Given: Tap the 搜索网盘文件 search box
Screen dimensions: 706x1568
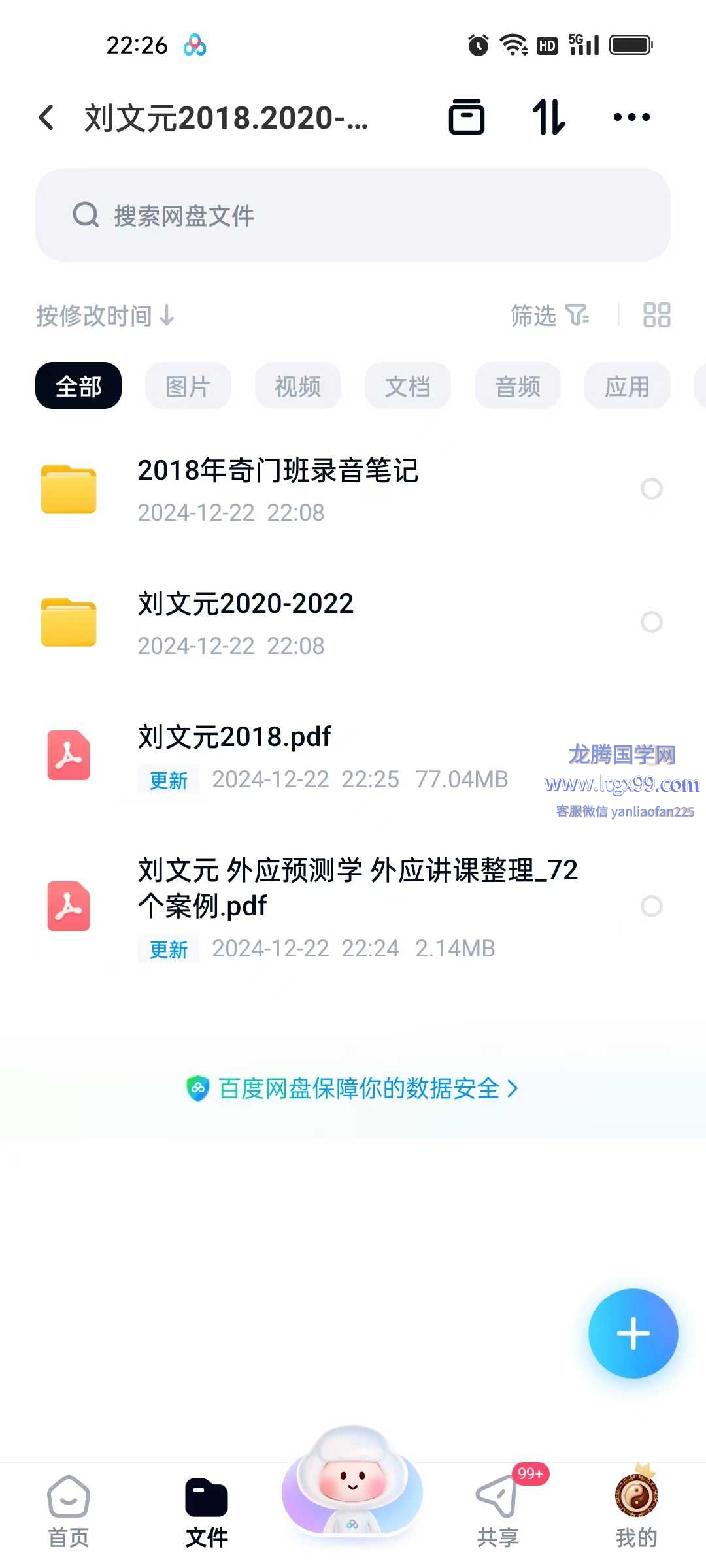Looking at the screenshot, I should 353,215.
